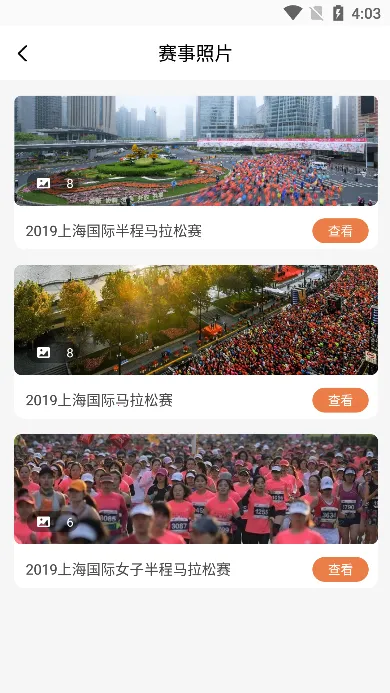Open the 2019上海国际女子半程马拉松赛 album cover
The height and width of the screenshot is (693, 390).
coord(196,489)
